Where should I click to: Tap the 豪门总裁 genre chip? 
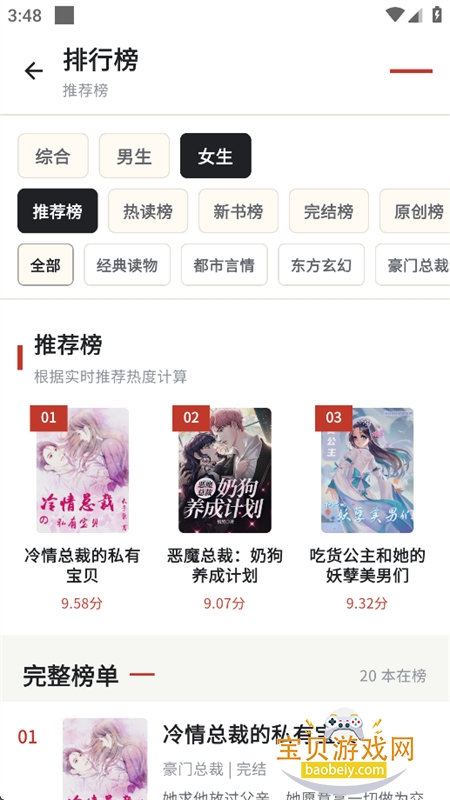coord(413,265)
